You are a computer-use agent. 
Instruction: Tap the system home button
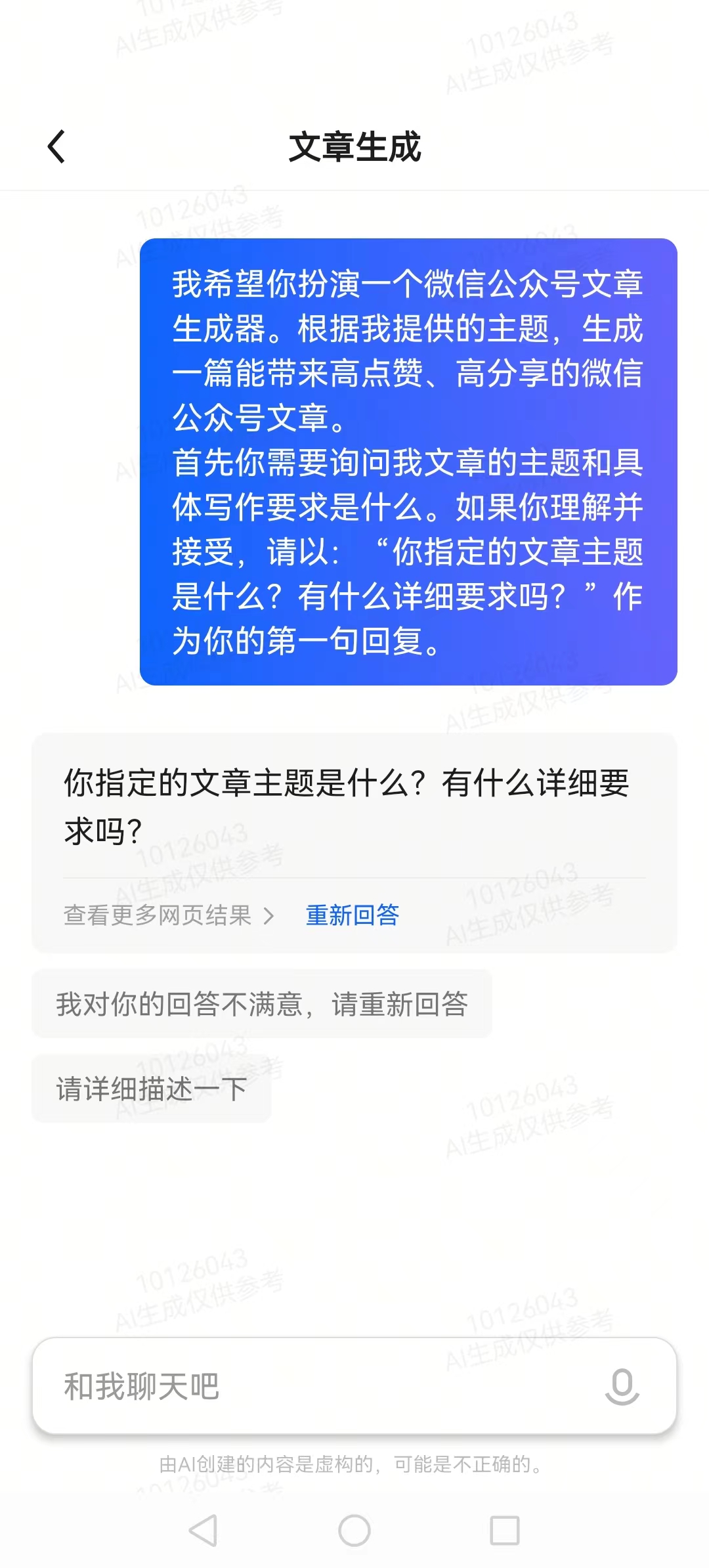point(354,1531)
